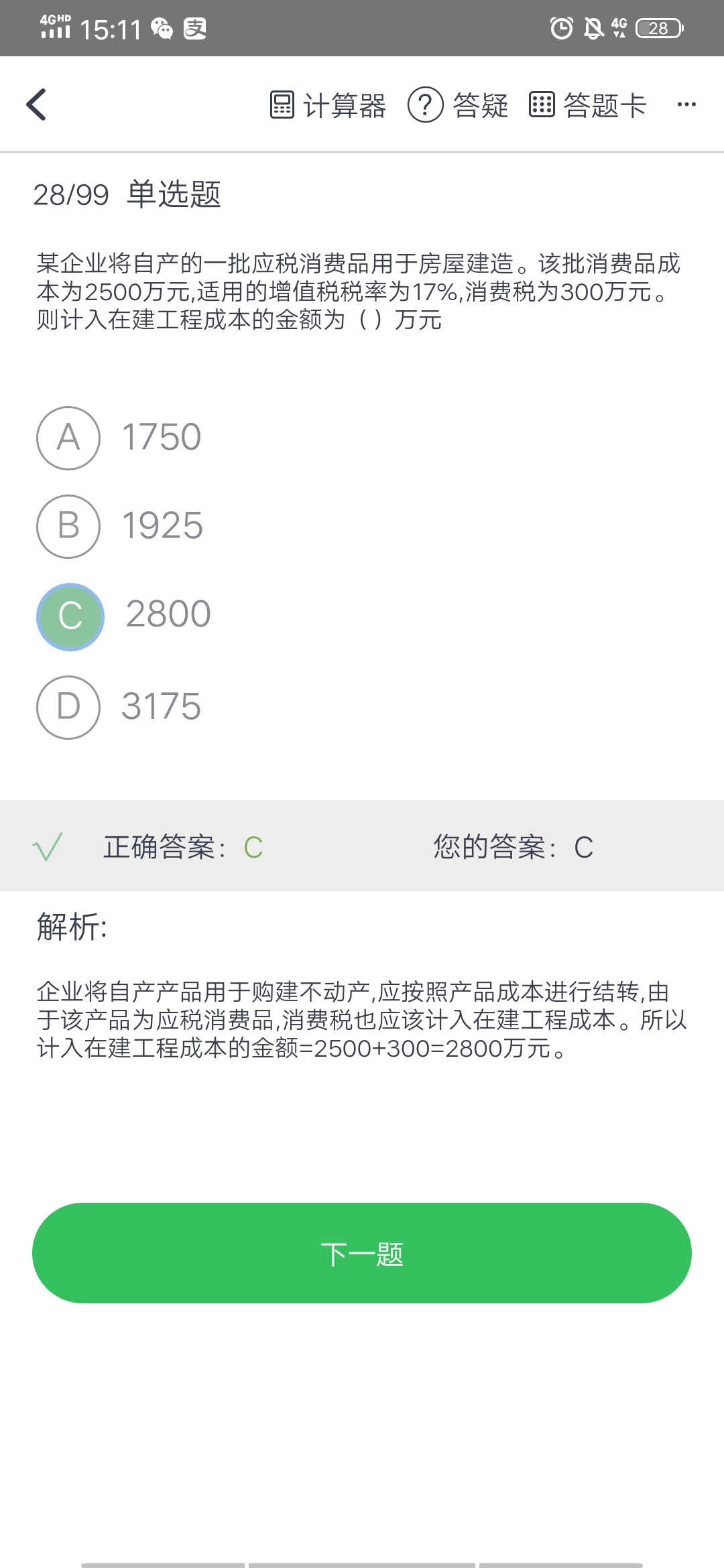Screen dimensions: 724x1568
Task: Open 答疑 for question help
Action: point(459,105)
